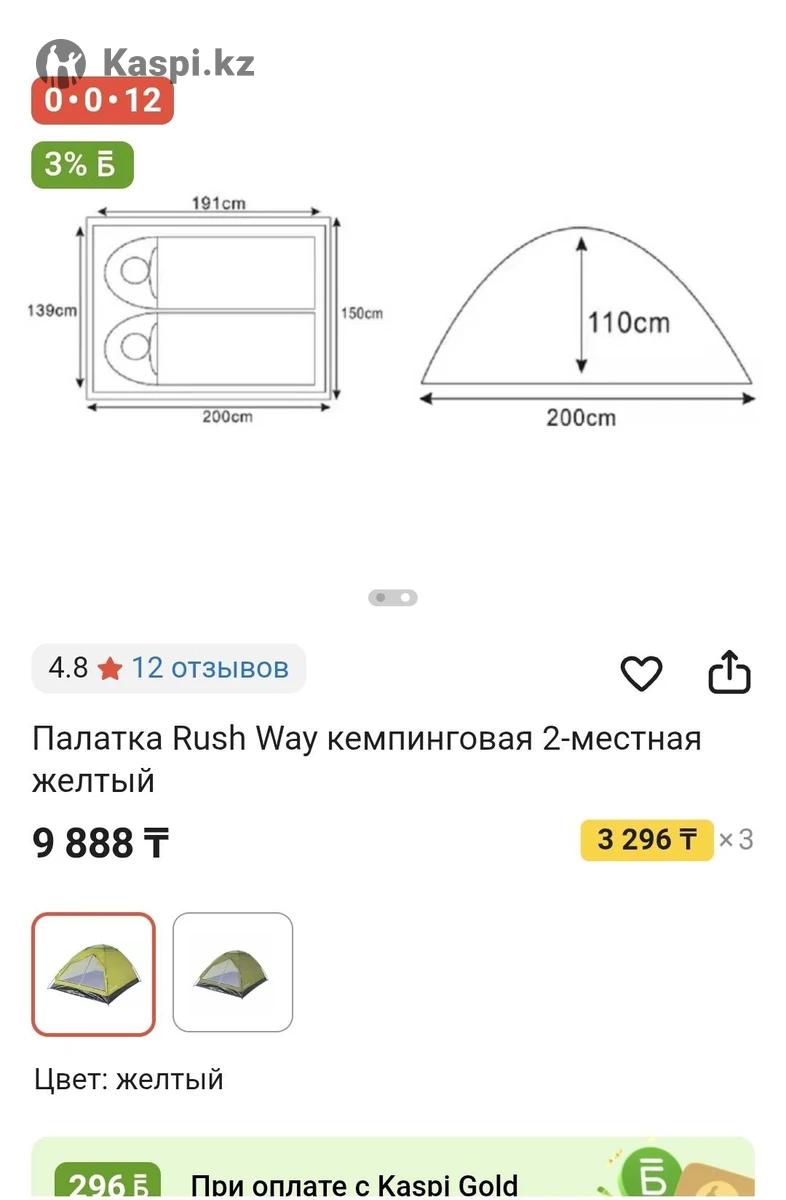Select the second tent color thumbnail

pyautogui.click(x=233, y=972)
